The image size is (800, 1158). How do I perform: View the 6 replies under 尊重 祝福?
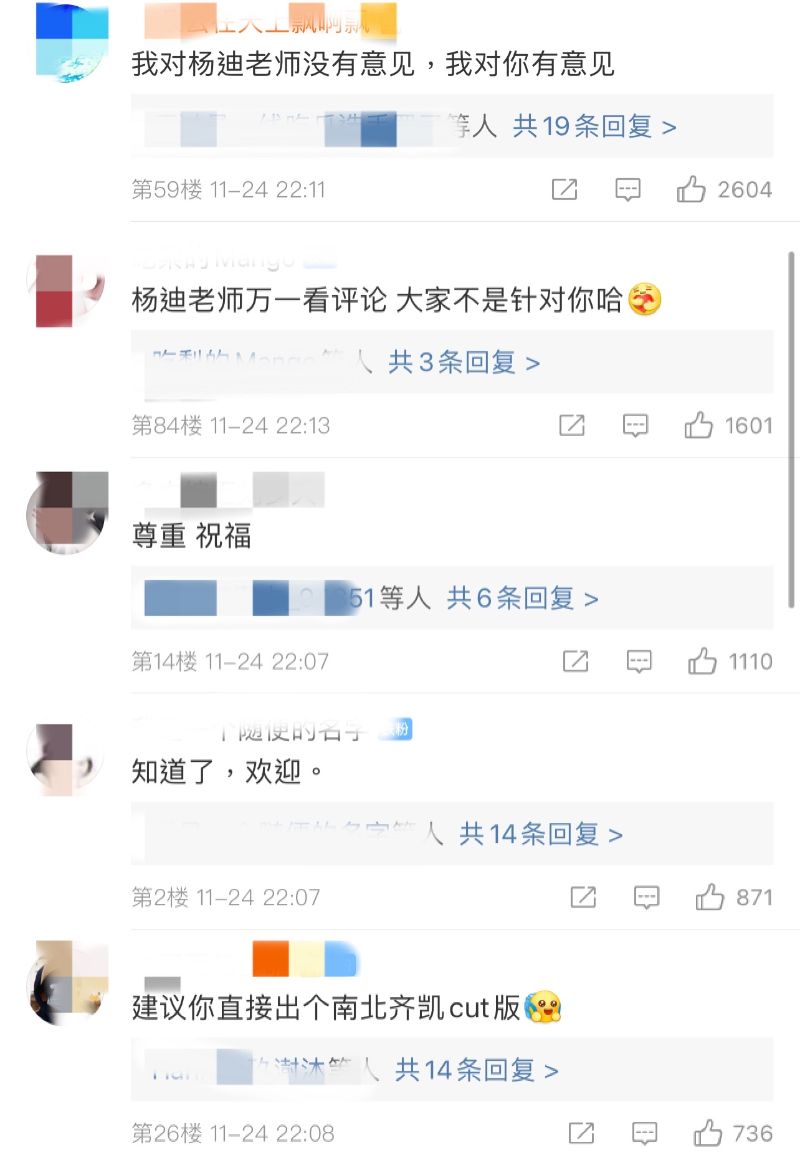click(x=522, y=599)
